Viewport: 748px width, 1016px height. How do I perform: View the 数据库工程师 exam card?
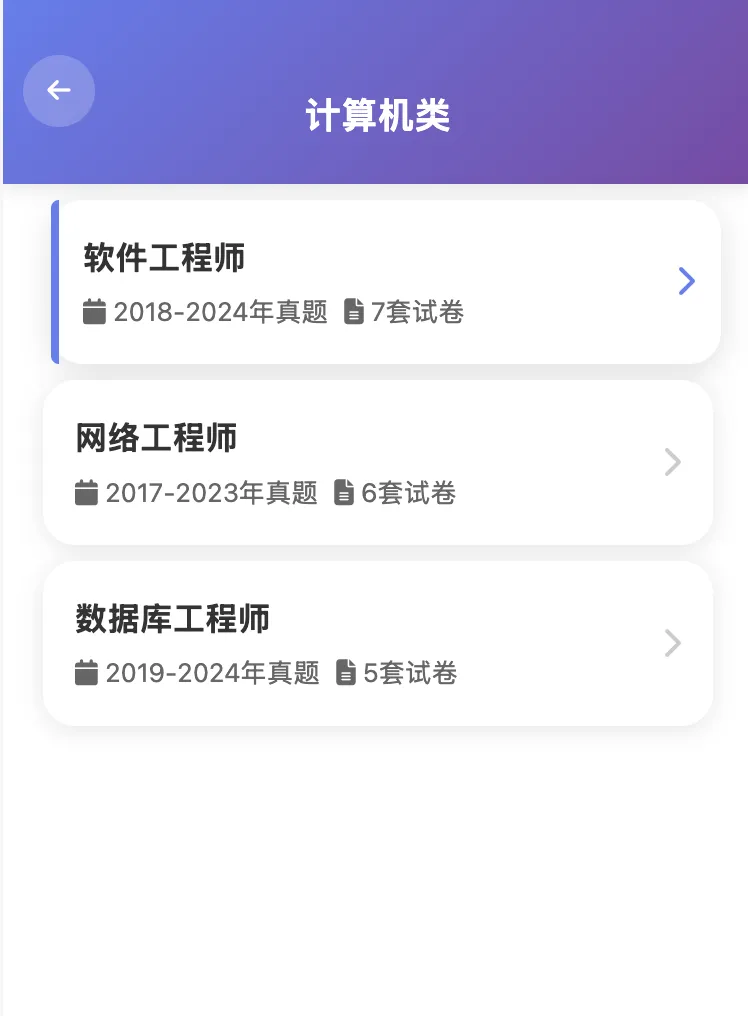coord(378,643)
